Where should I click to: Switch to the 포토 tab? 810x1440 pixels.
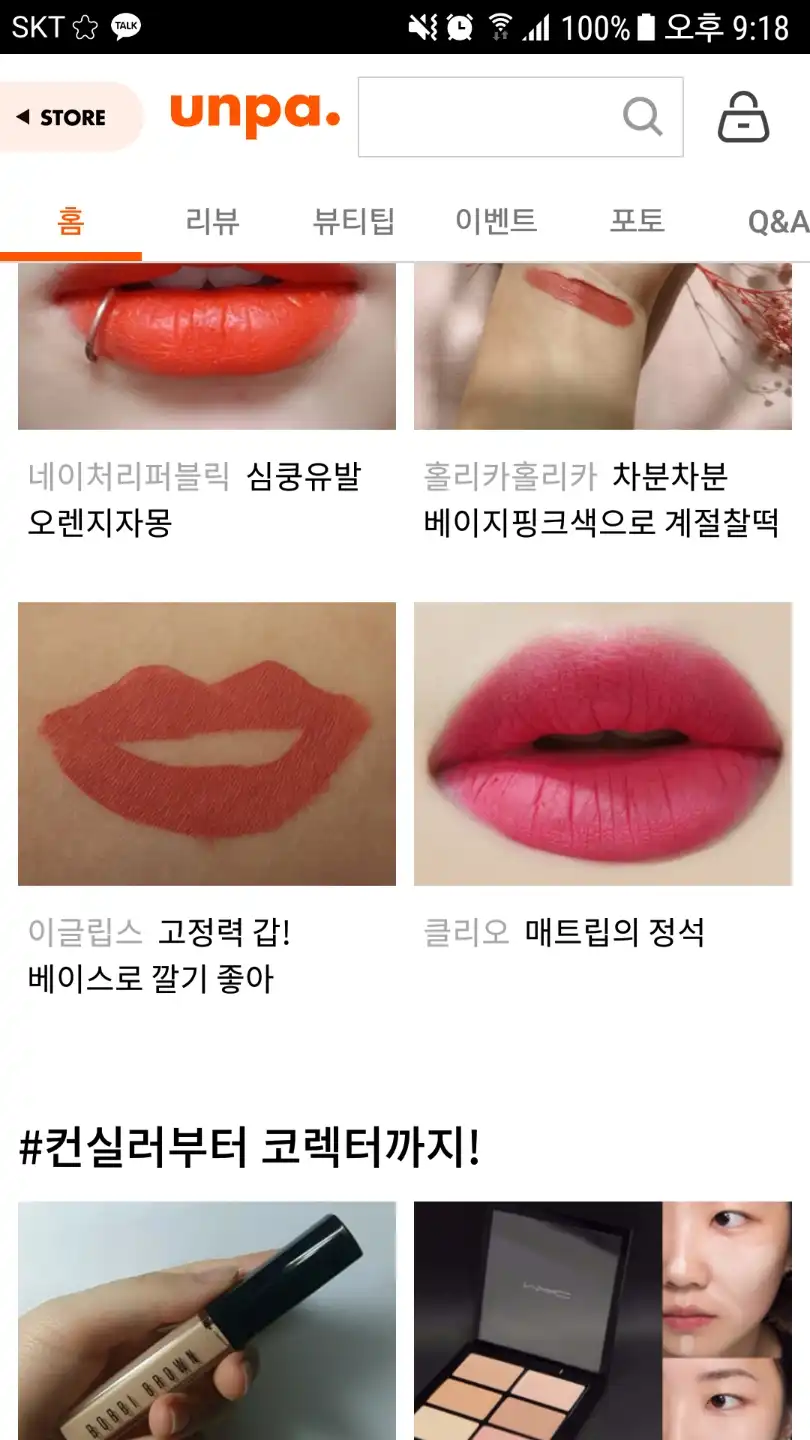637,221
